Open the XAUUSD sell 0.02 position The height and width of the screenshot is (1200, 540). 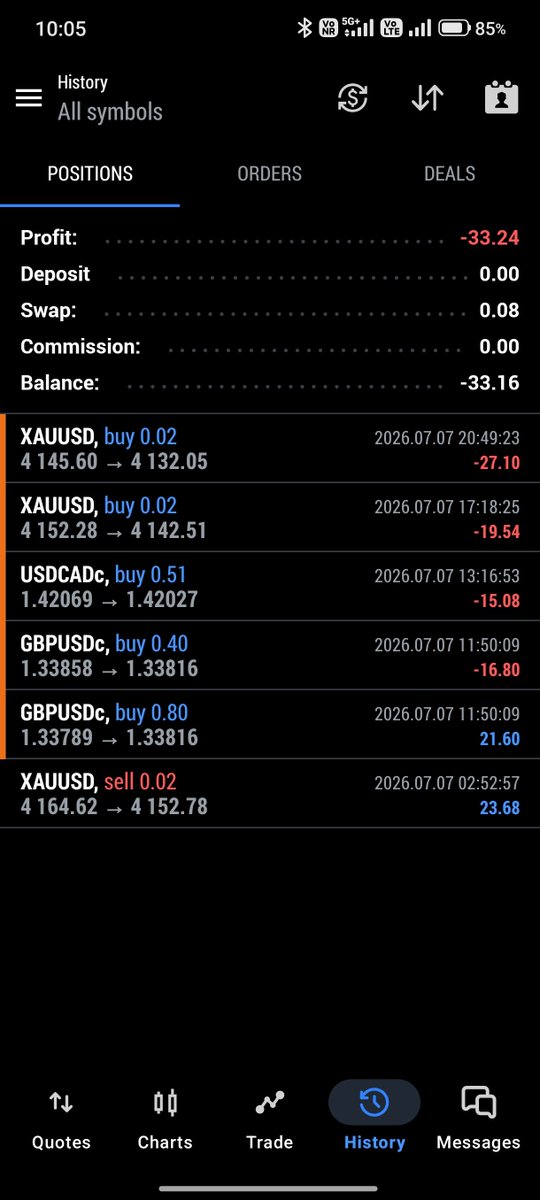(x=270, y=794)
